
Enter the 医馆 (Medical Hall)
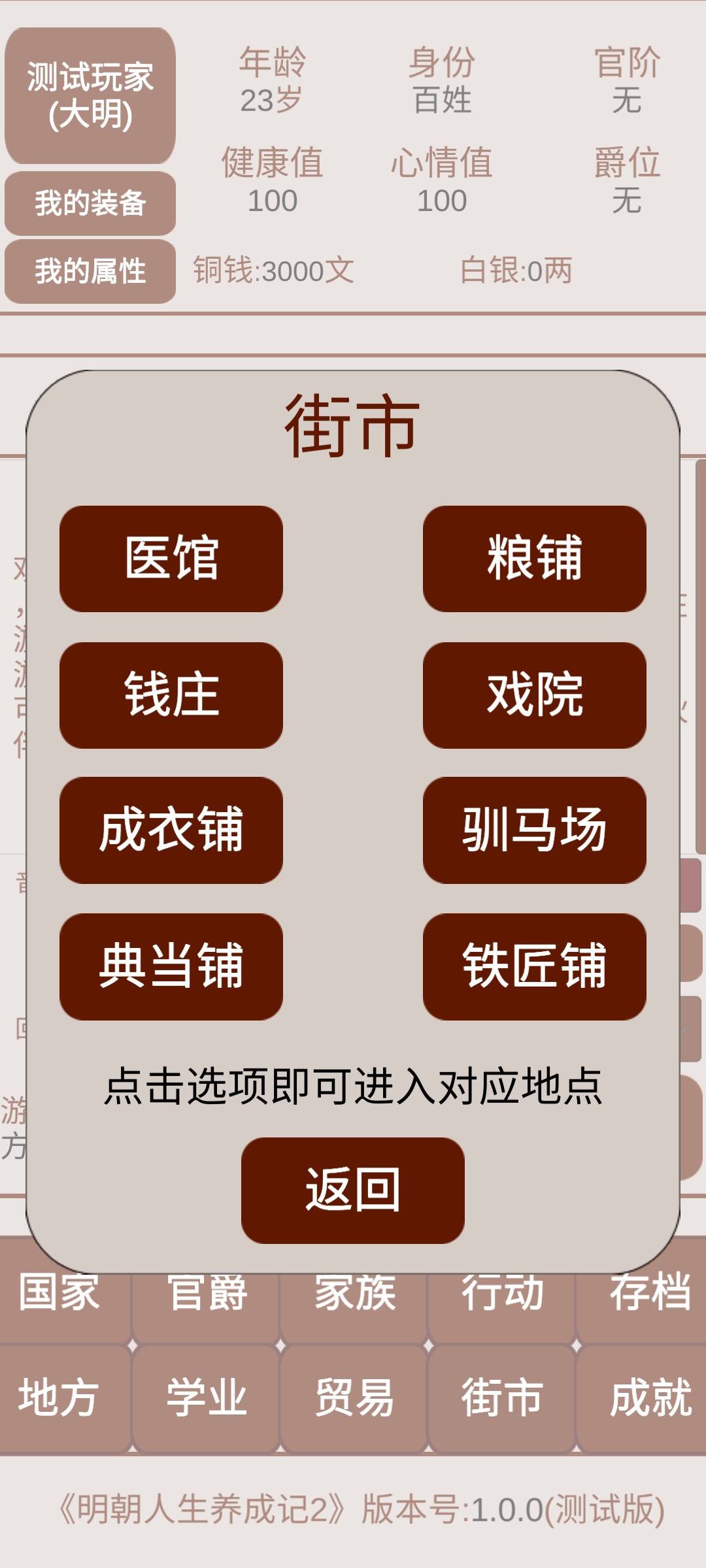[172, 561]
